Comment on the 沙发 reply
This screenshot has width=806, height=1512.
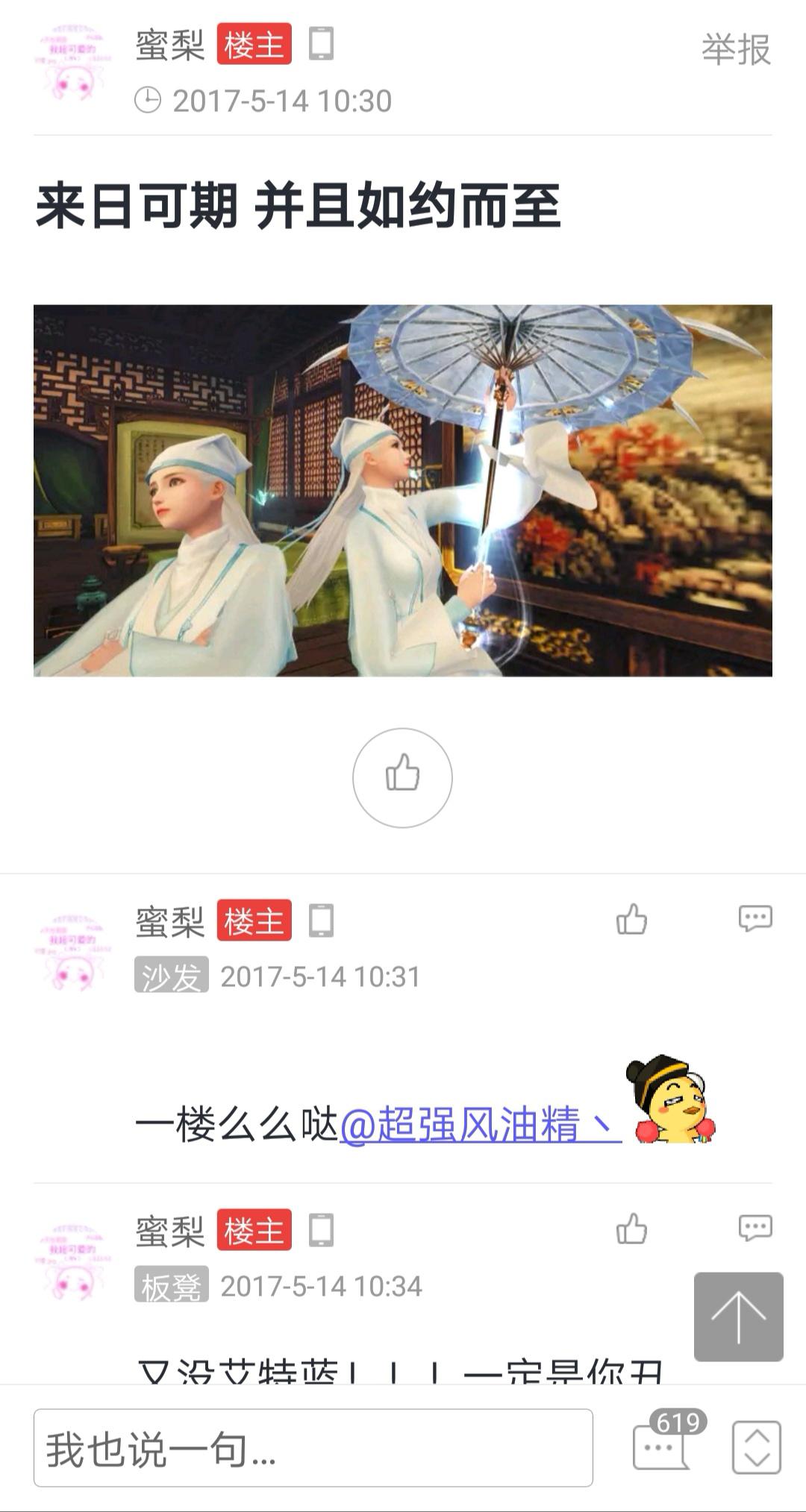[x=755, y=919]
